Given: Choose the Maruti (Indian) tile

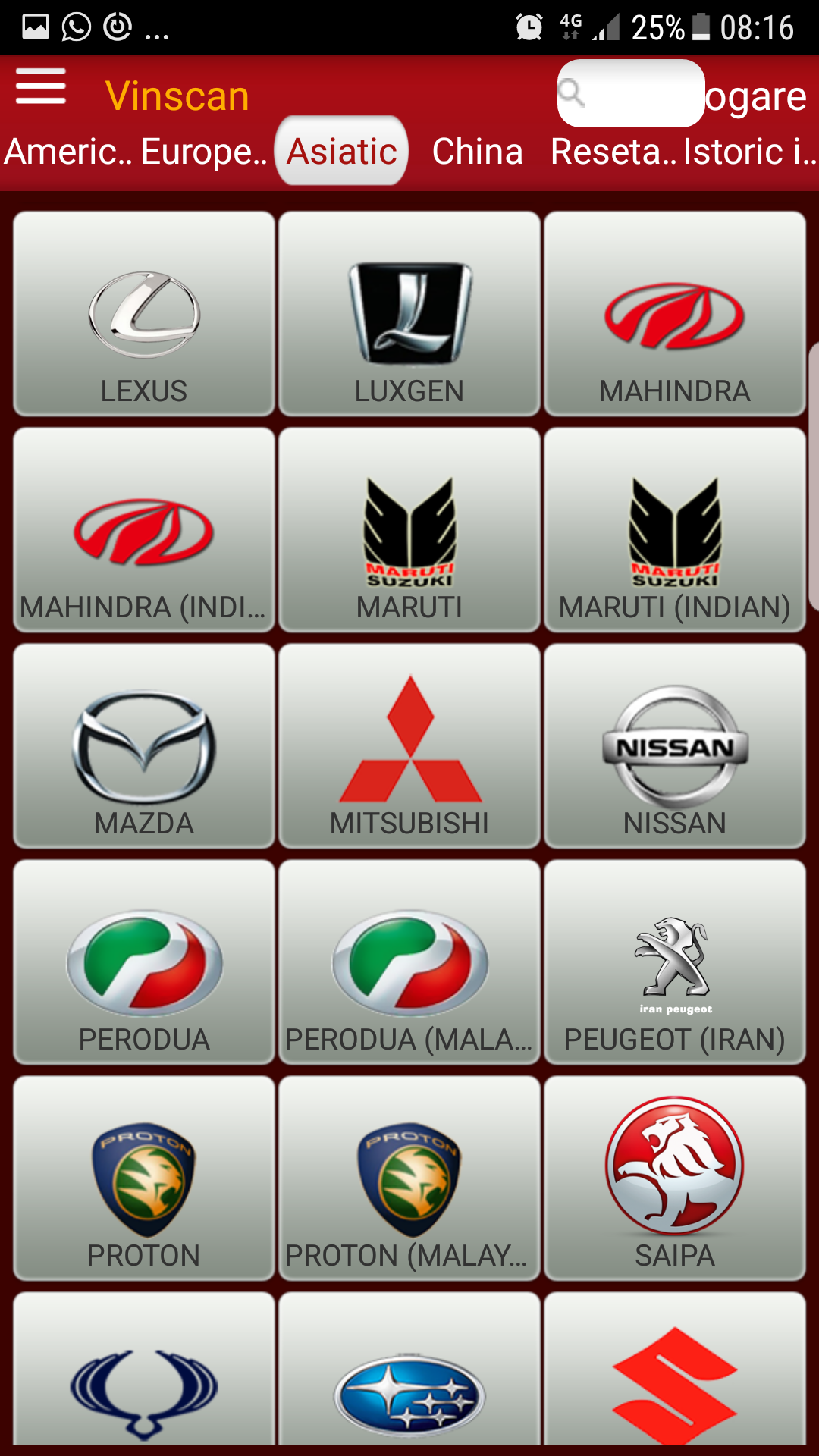Looking at the screenshot, I should point(675,530).
